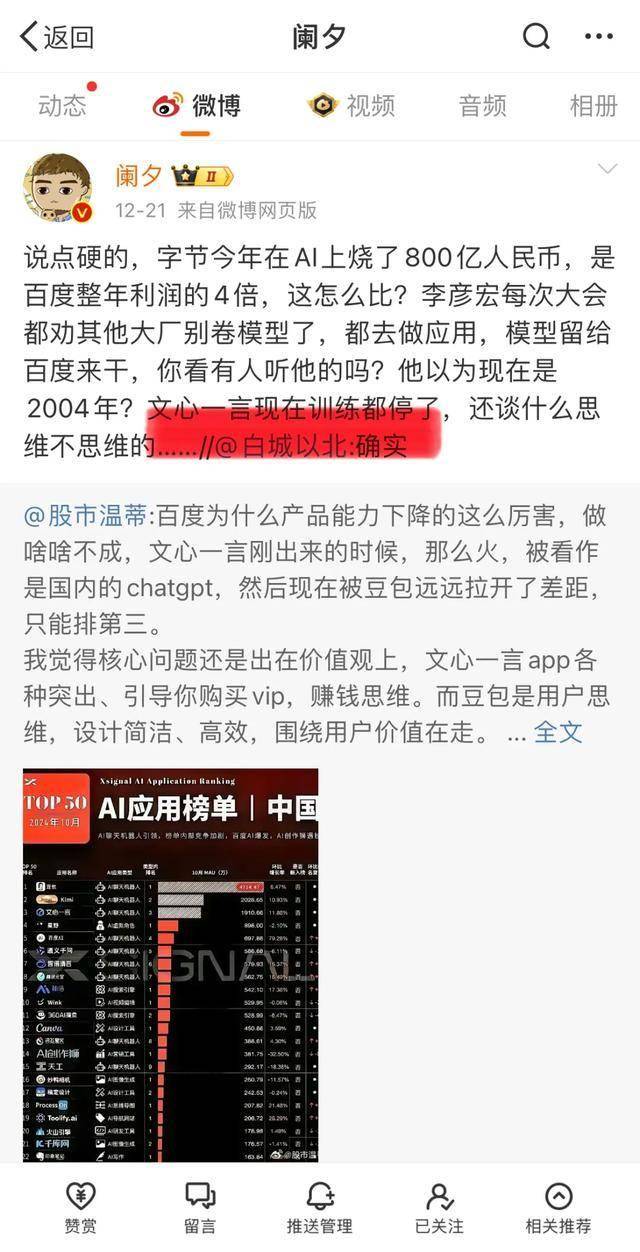Expand the reposted post with 全文

click(x=558, y=731)
